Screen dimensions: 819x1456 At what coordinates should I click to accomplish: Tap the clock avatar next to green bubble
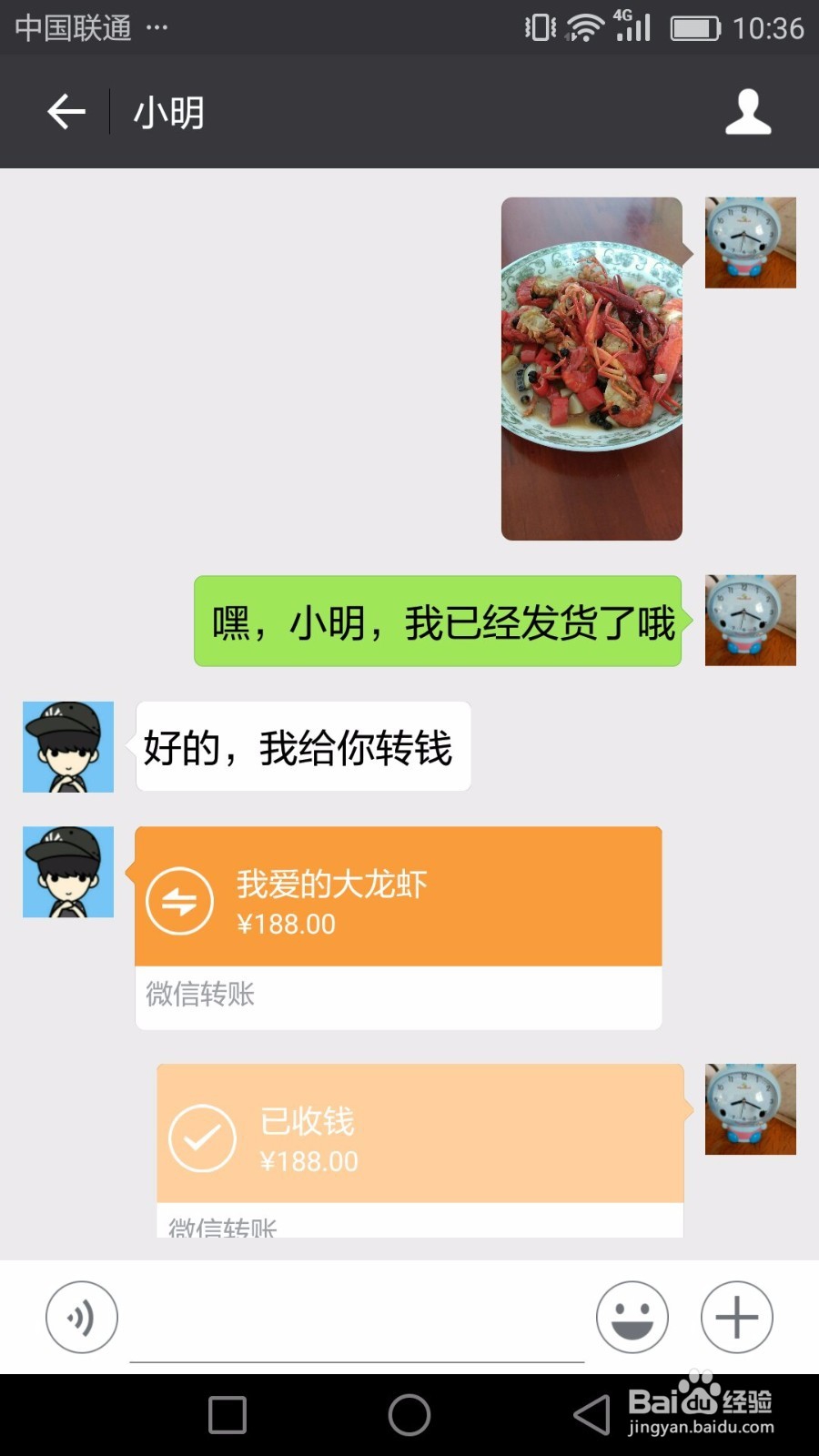pos(749,620)
